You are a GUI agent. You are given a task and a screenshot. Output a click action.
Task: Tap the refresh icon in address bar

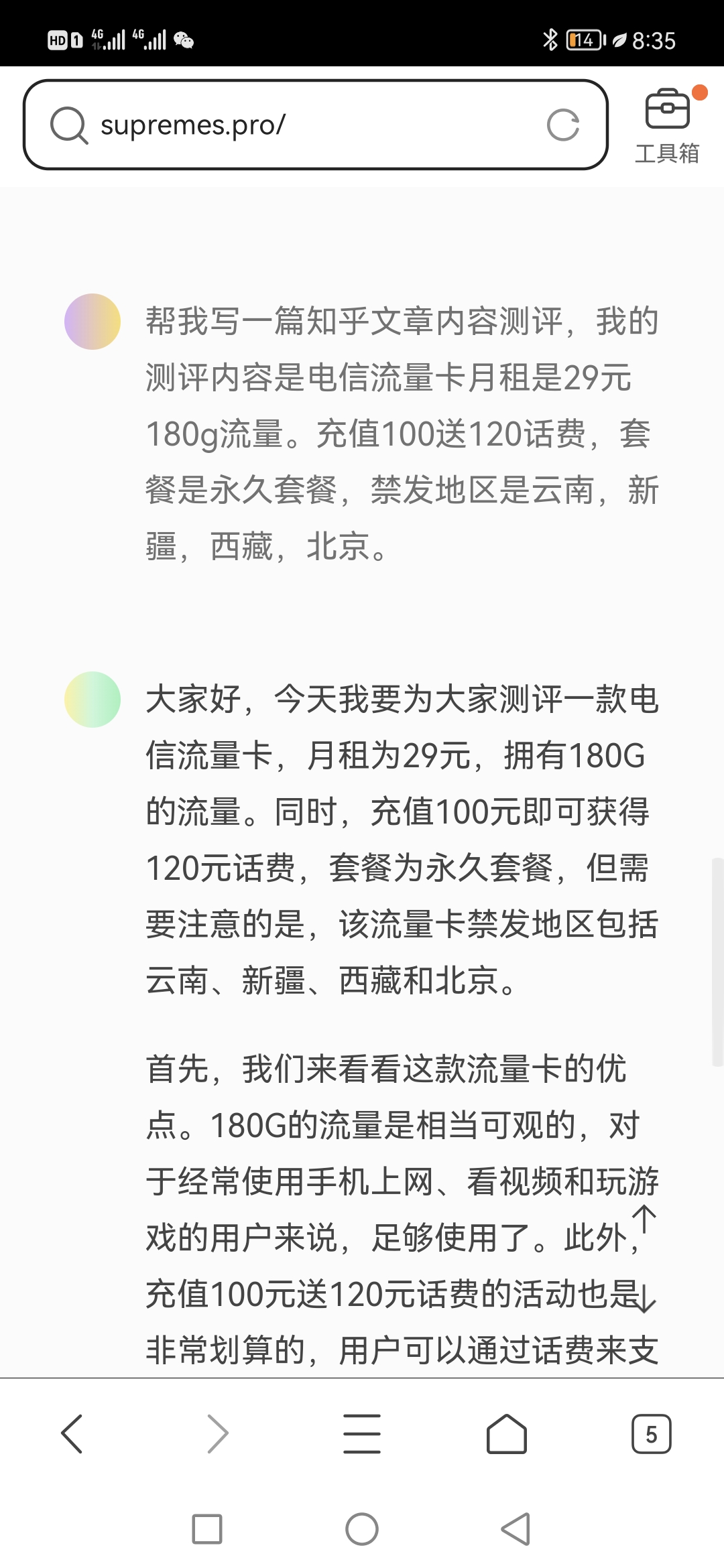click(x=565, y=124)
